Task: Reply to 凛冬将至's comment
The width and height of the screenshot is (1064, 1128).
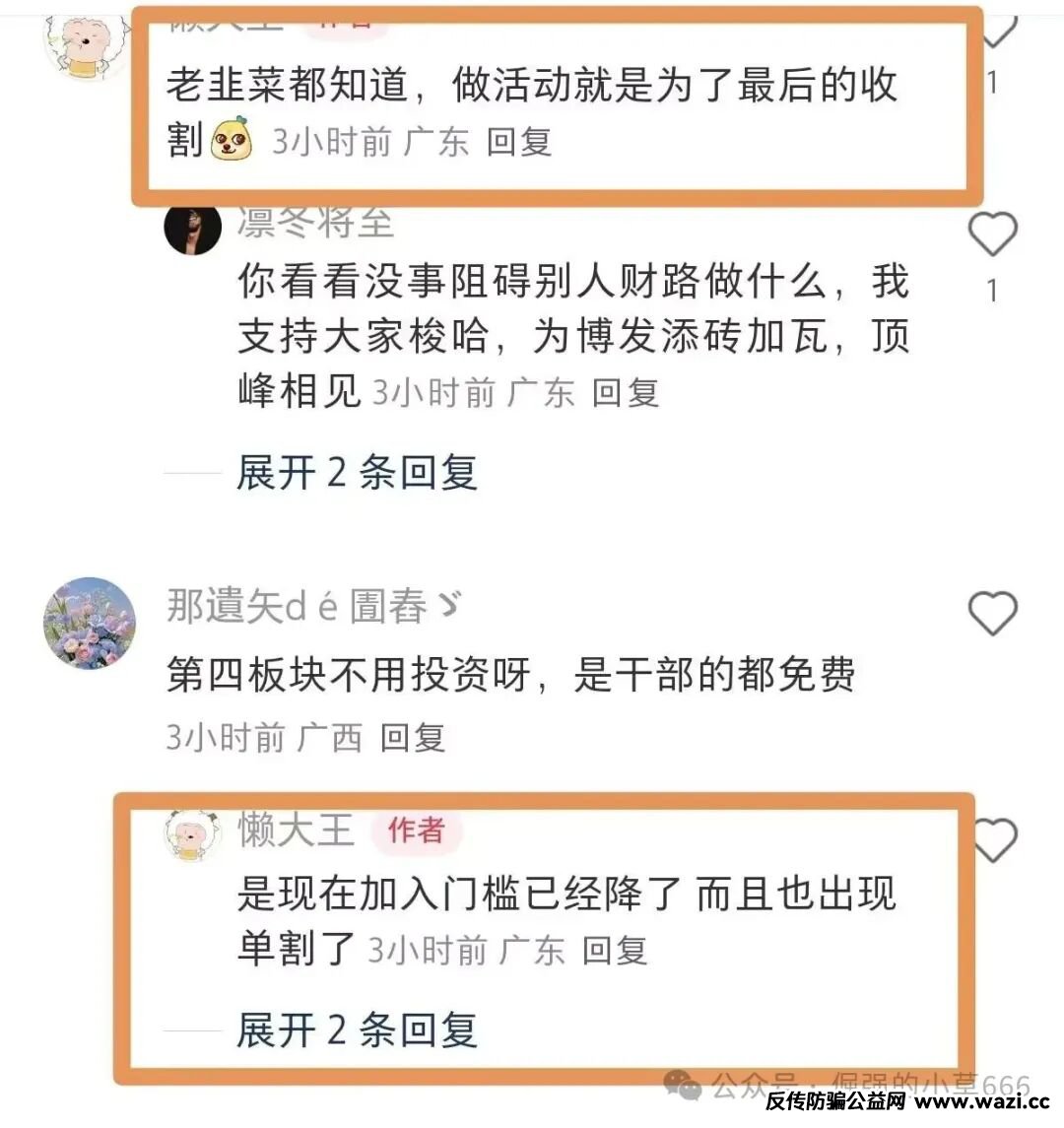Action: 625,393
